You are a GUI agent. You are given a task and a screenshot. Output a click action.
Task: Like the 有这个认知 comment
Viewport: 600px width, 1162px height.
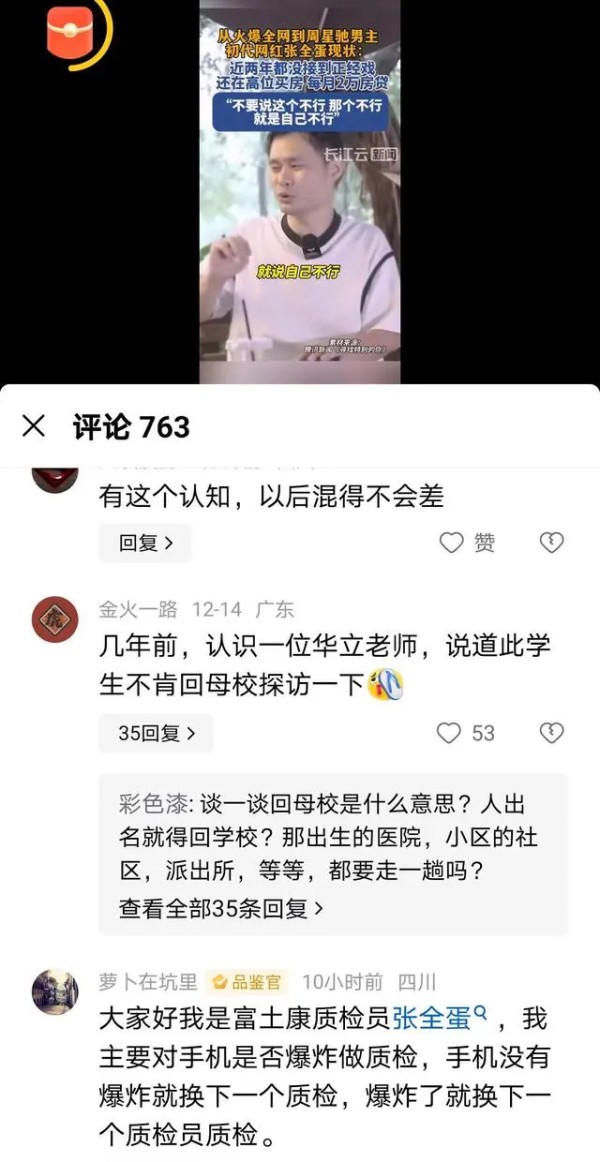(x=453, y=543)
